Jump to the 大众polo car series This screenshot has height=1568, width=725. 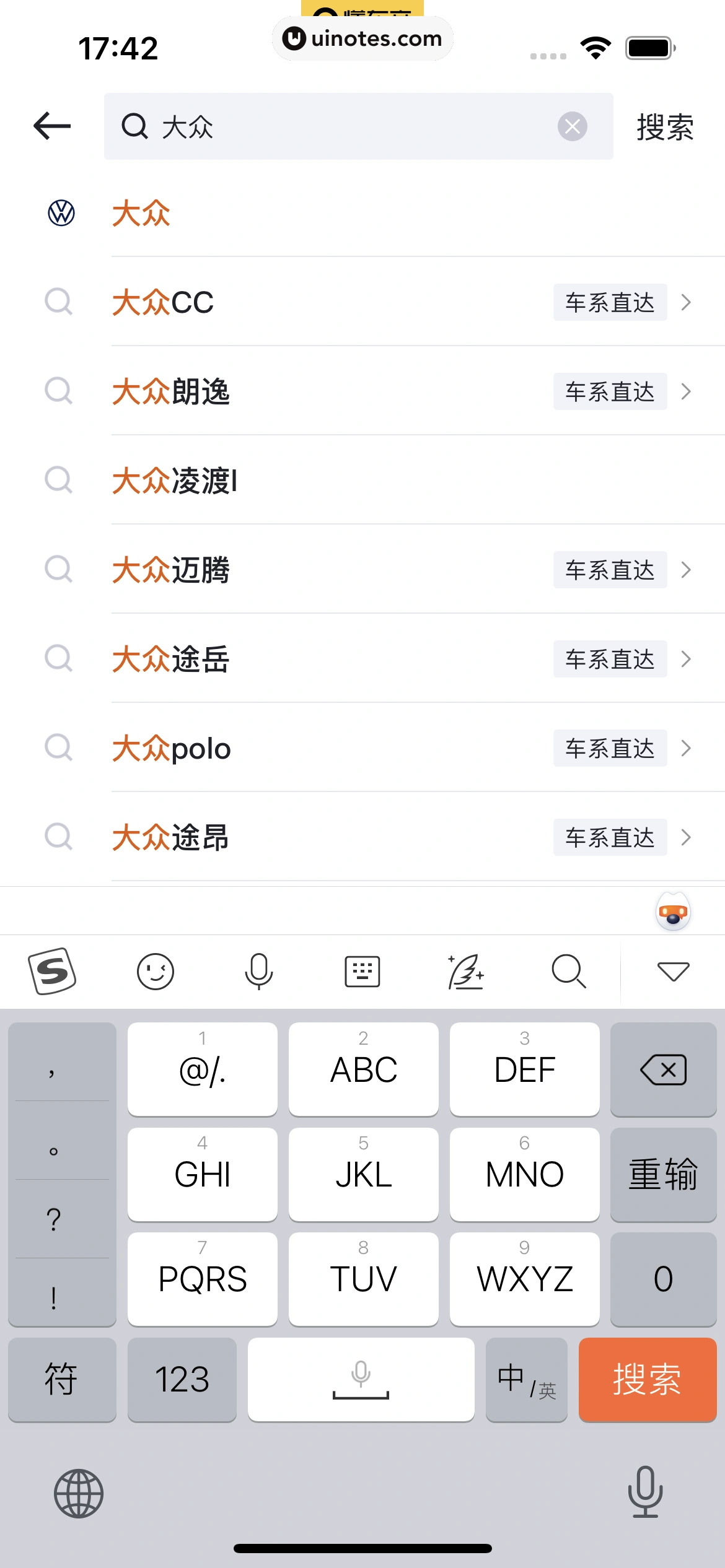coord(610,748)
